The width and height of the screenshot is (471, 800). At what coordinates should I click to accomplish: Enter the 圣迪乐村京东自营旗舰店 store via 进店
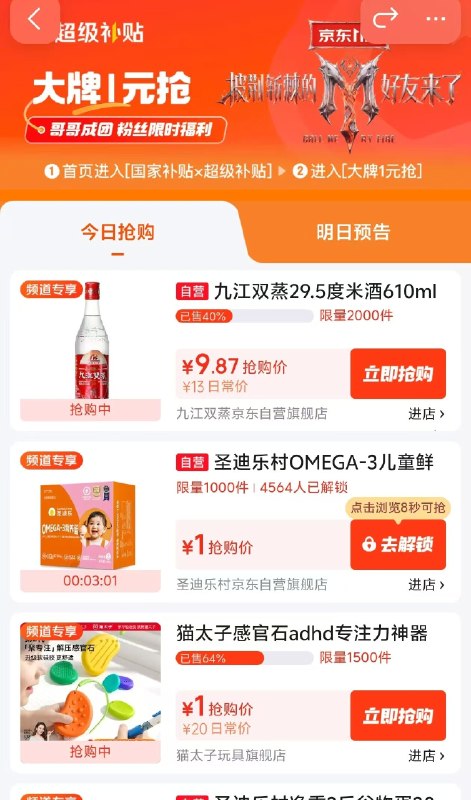pos(427,585)
